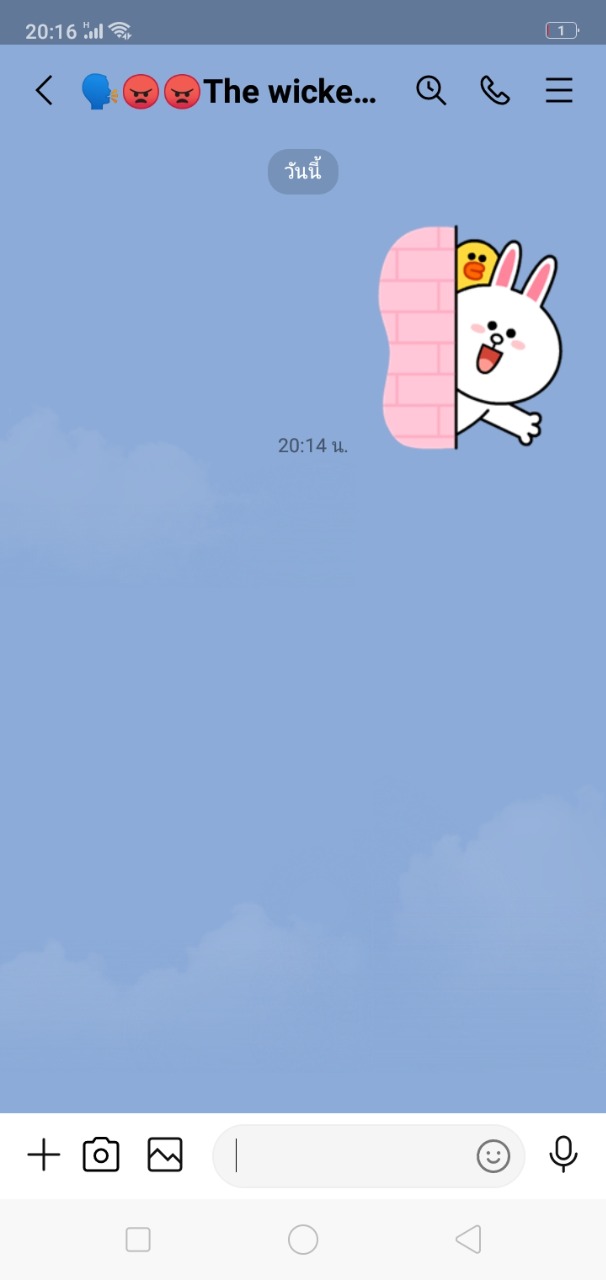Open the plus attachment menu

point(43,1155)
